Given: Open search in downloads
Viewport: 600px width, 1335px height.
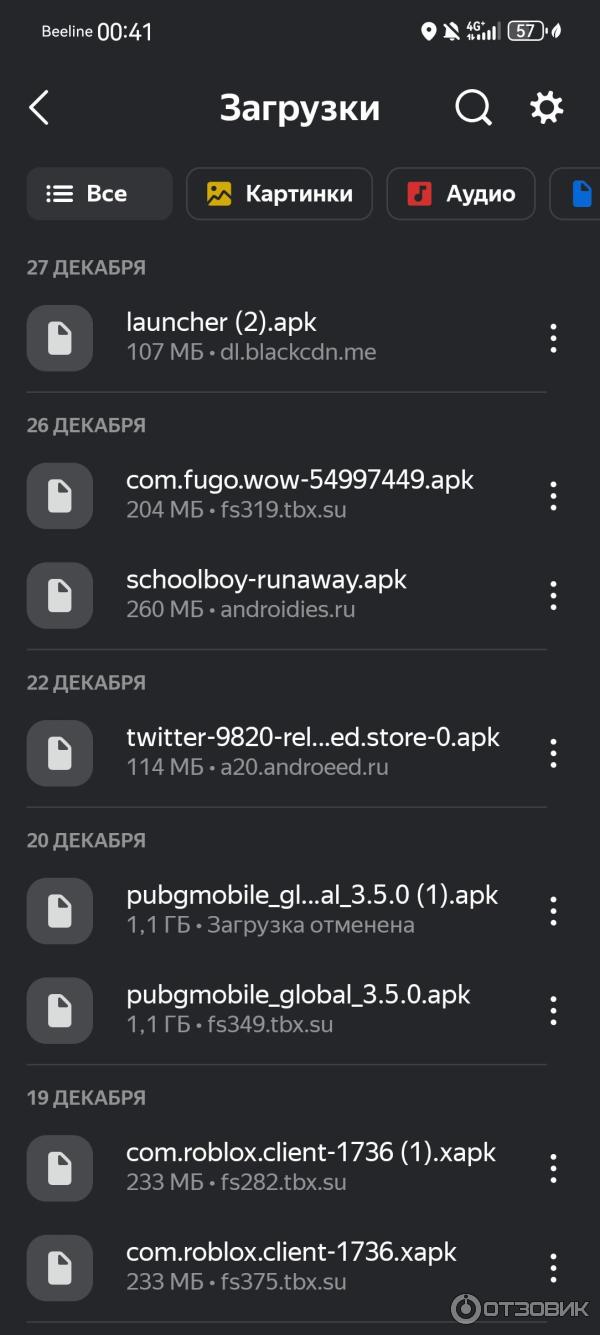Looking at the screenshot, I should tap(473, 108).
